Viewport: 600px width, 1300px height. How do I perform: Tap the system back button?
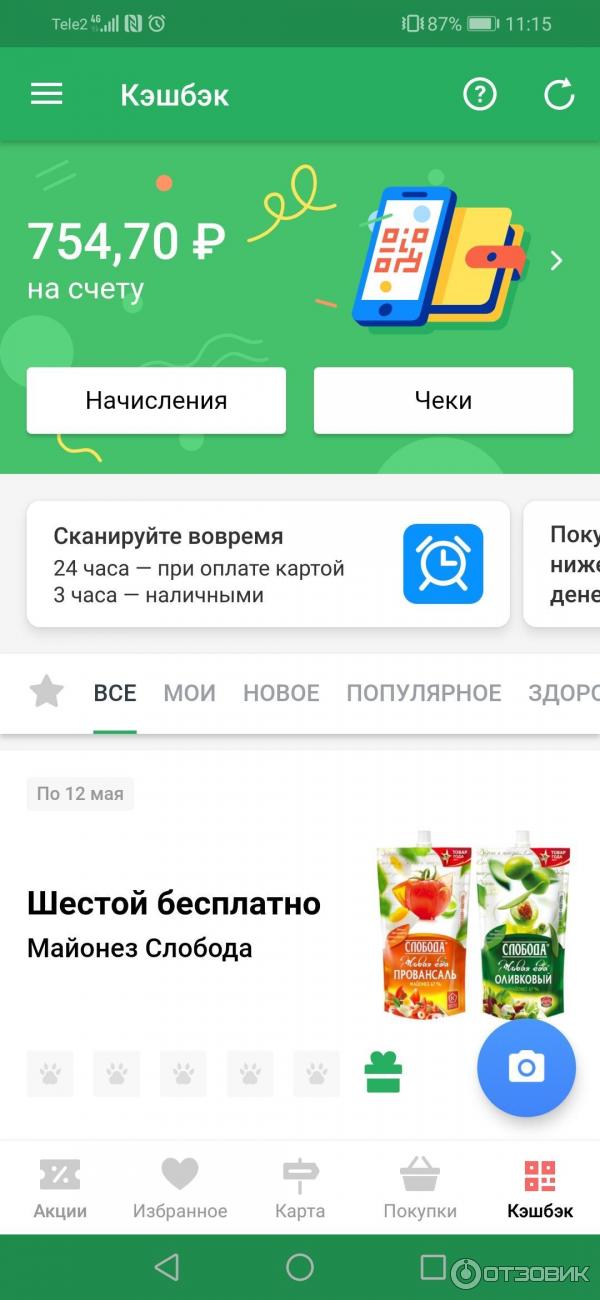click(167, 1268)
